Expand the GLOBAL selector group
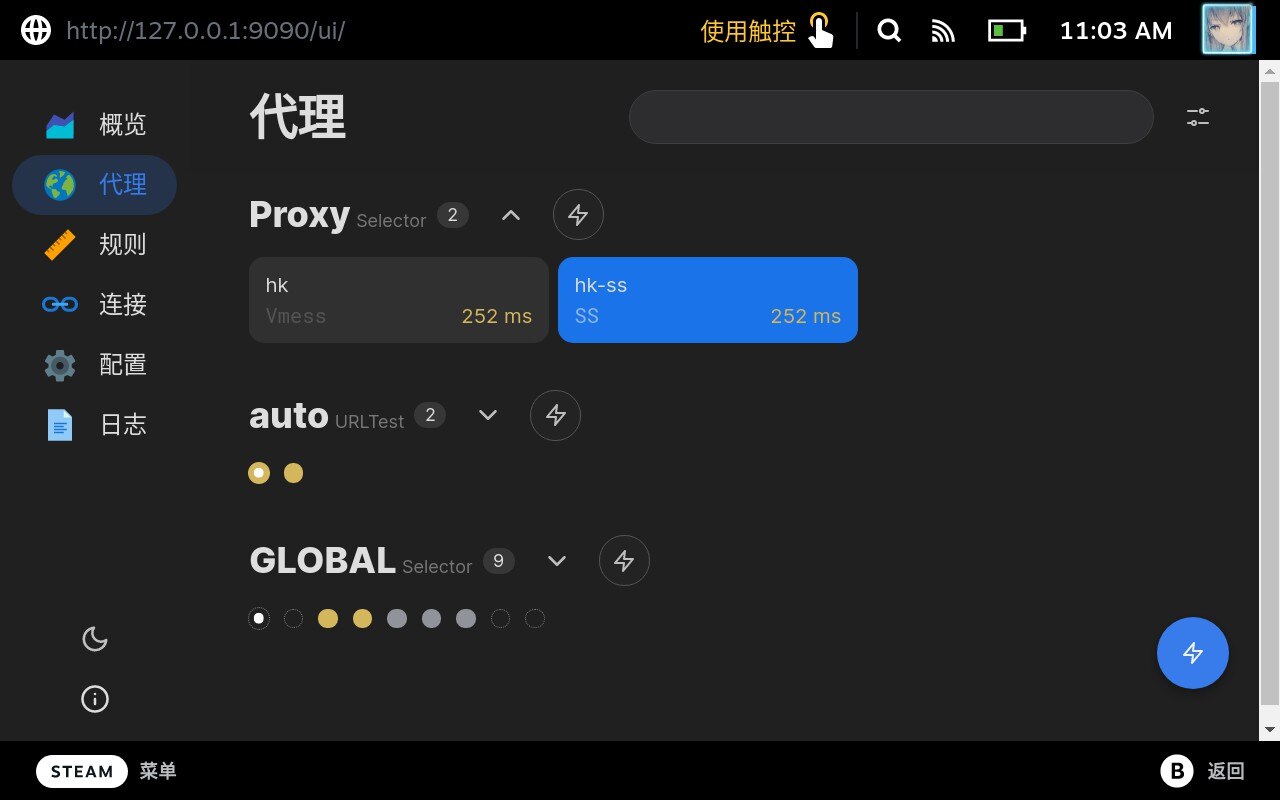This screenshot has height=800, width=1280. [x=557, y=561]
